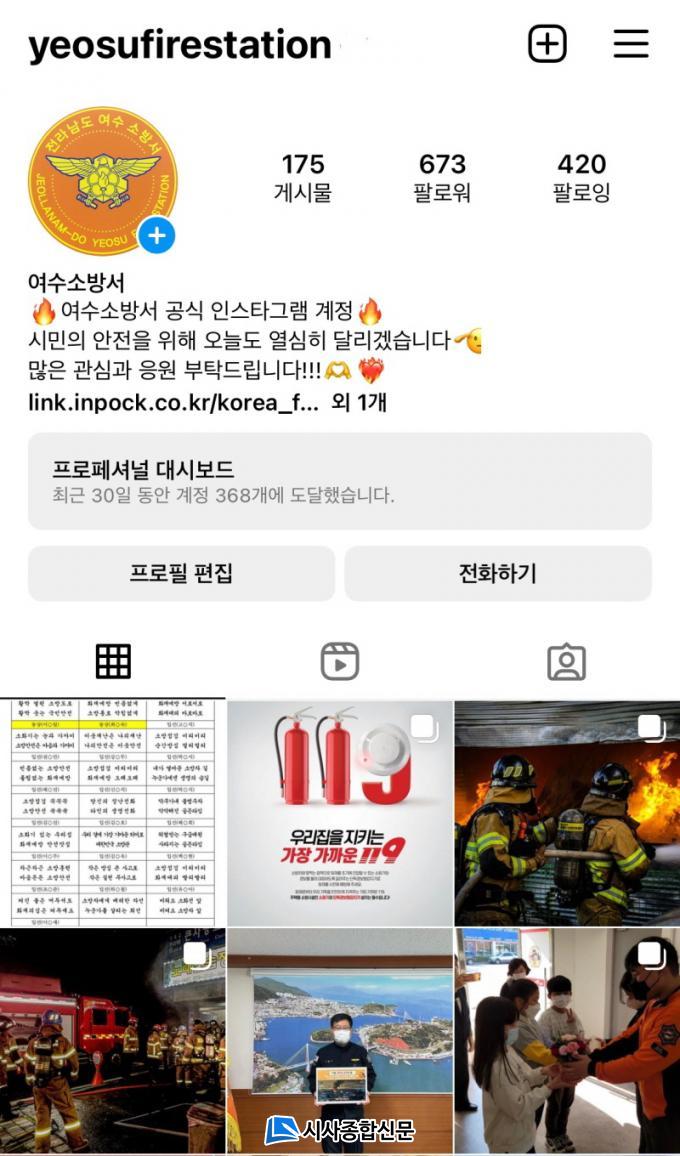
Task: Open the children giving flowers post
Action: point(567,1040)
